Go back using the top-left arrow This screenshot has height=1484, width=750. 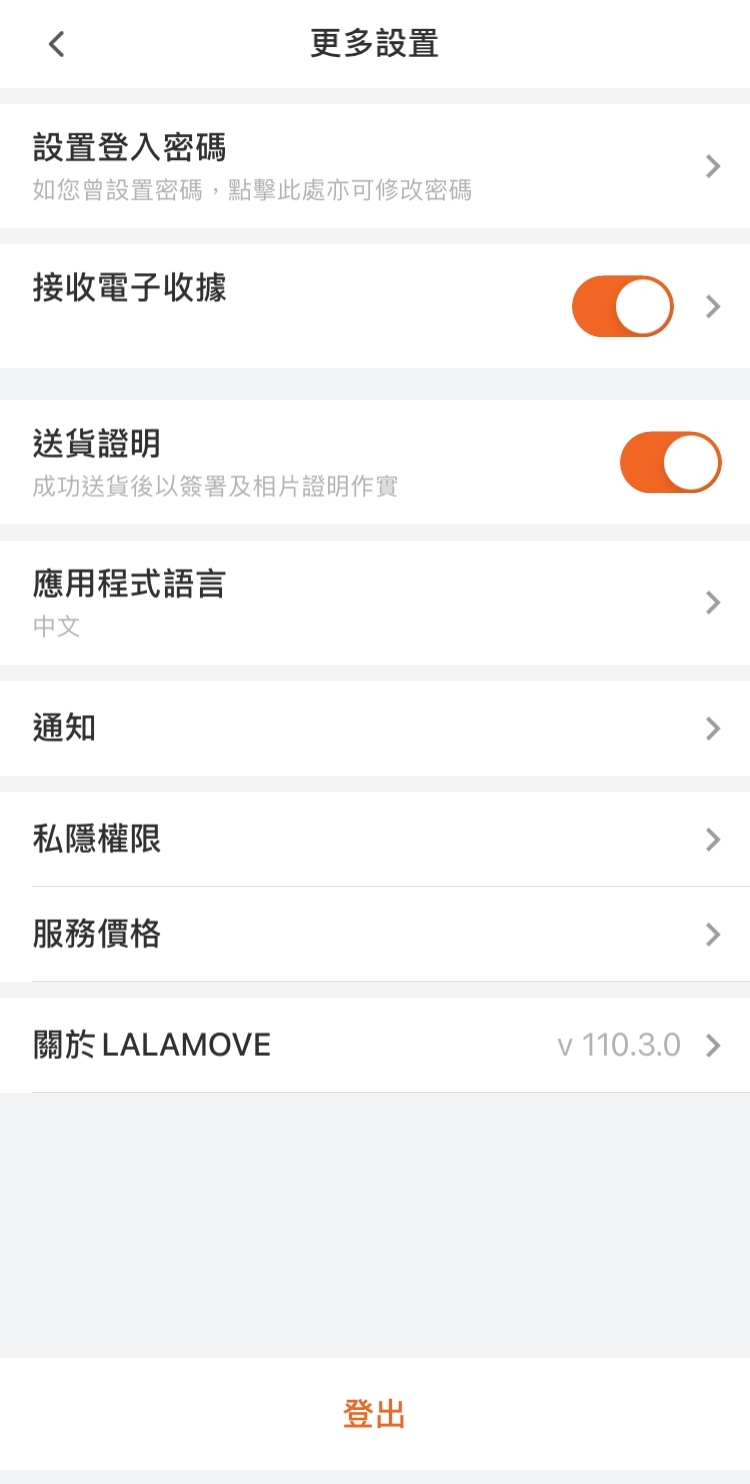tap(57, 44)
